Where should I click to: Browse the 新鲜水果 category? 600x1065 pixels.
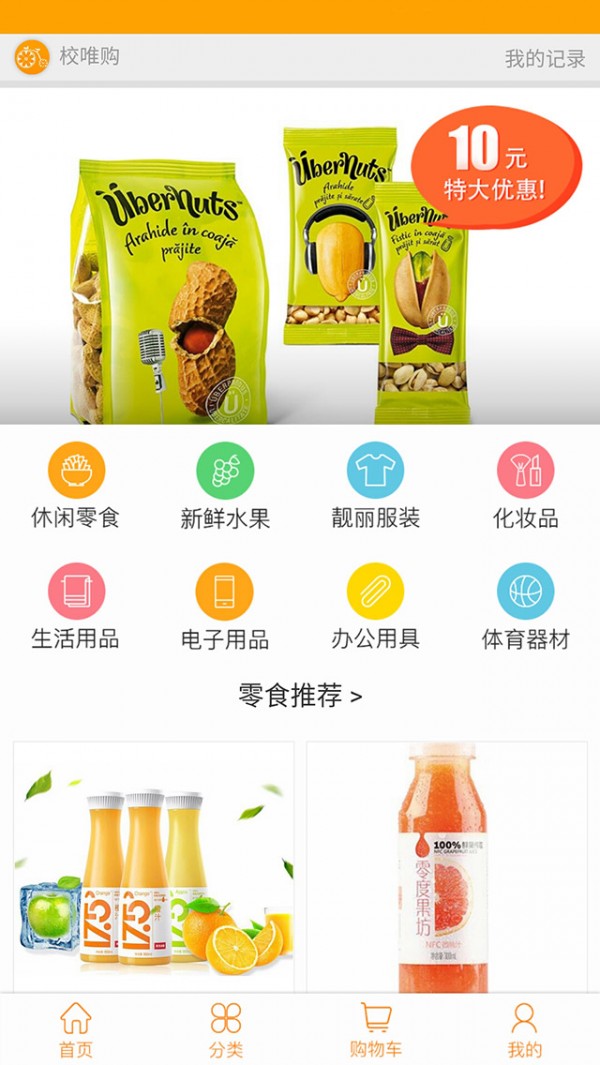(225, 486)
